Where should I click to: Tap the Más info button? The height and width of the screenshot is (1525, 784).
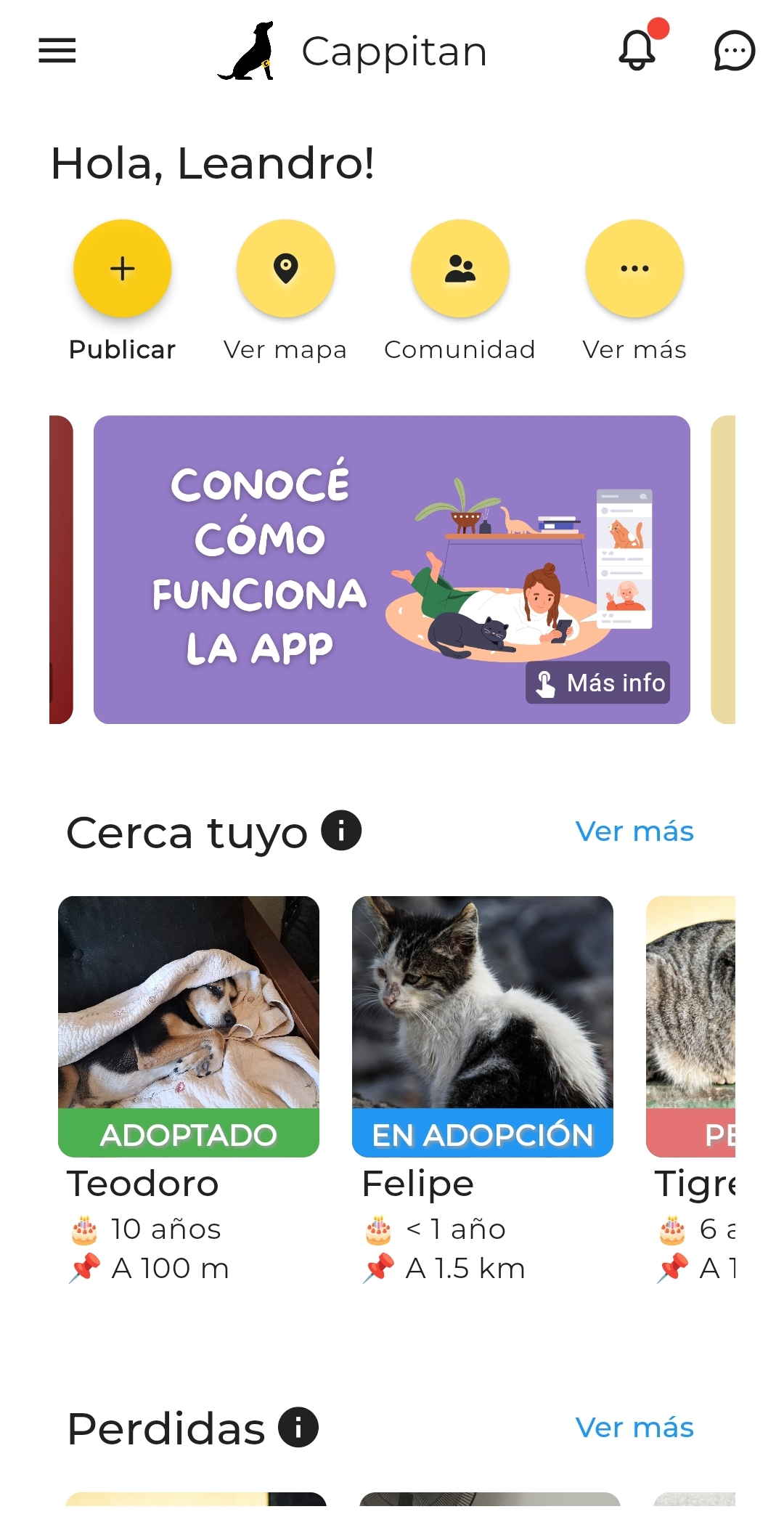pos(598,683)
